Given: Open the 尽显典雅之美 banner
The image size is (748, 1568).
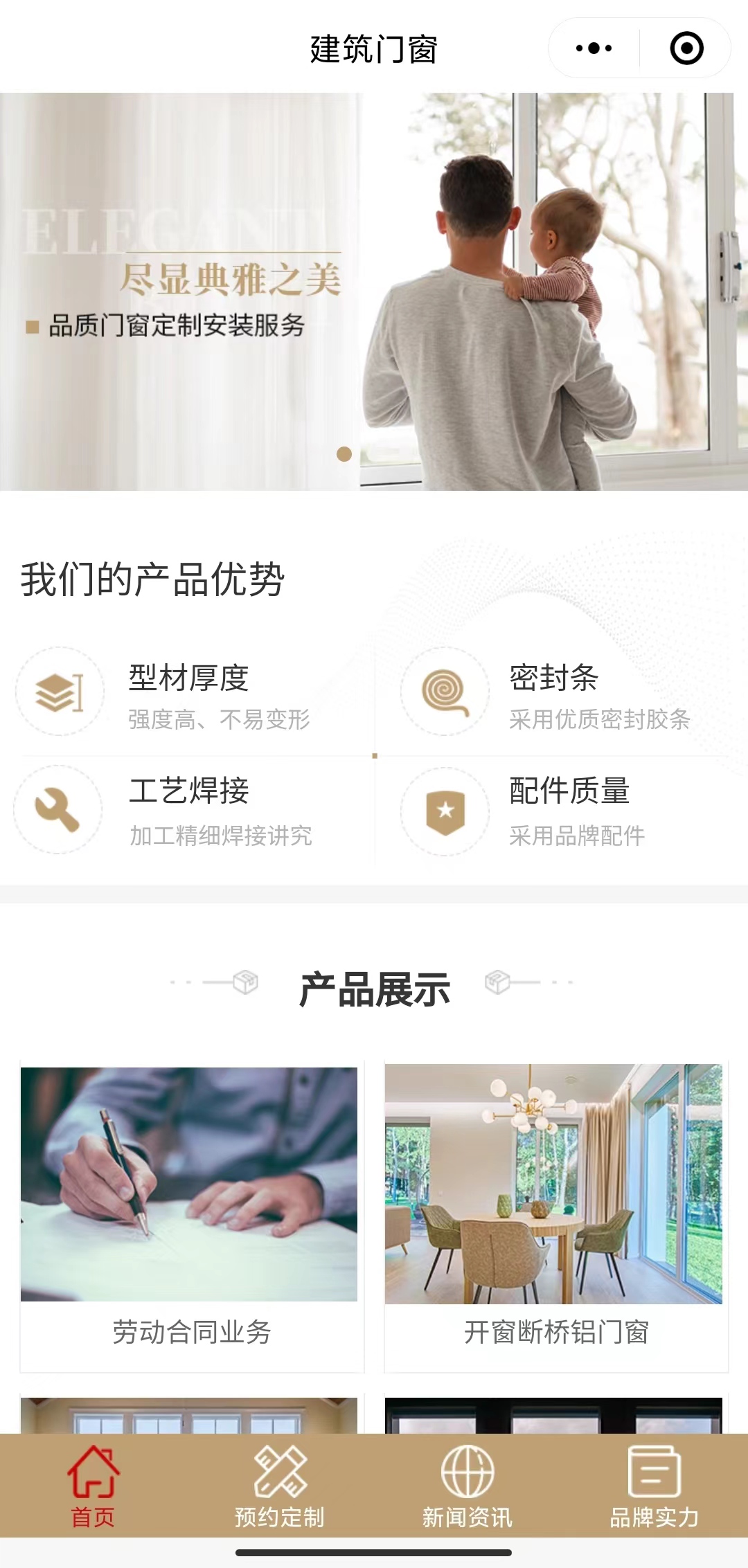Looking at the screenshot, I should point(374,291).
